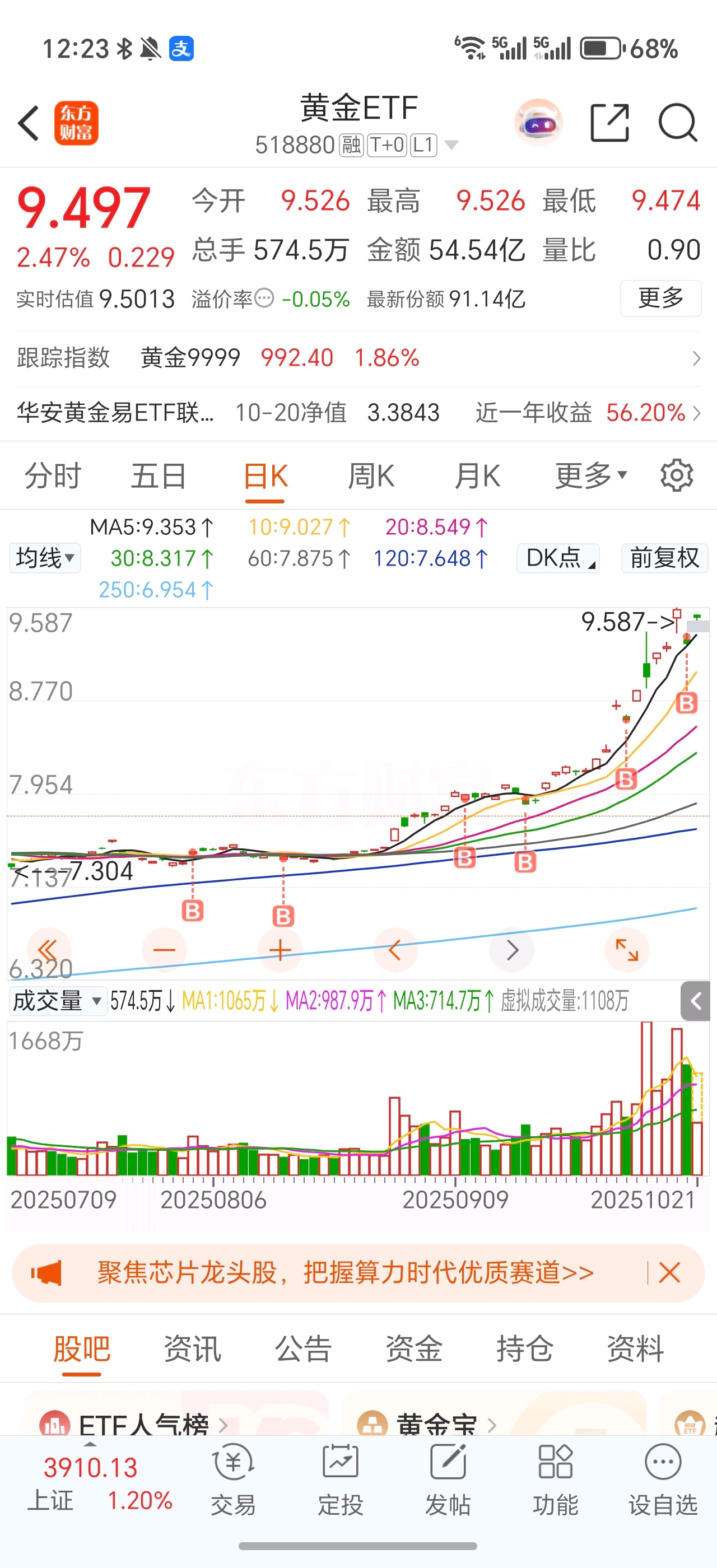Image resolution: width=717 pixels, height=1568 pixels.
Task: Tap 设自选 to add to watchlist
Action: coord(663,1479)
